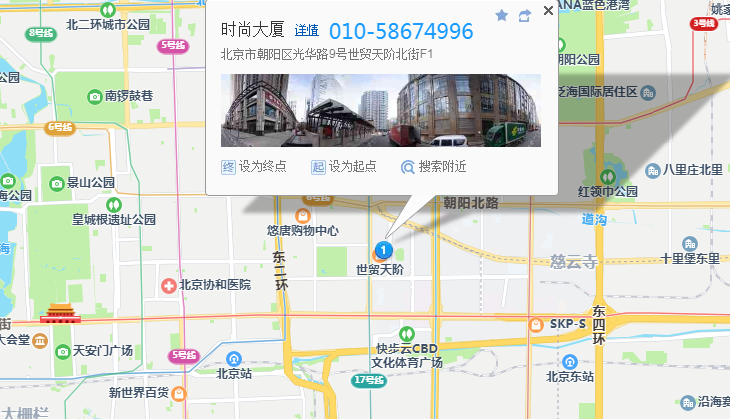This screenshot has height=419, width=730.
Task: Set 时尚大厦 as destination (设为终点)
Action: pyautogui.click(x=254, y=167)
